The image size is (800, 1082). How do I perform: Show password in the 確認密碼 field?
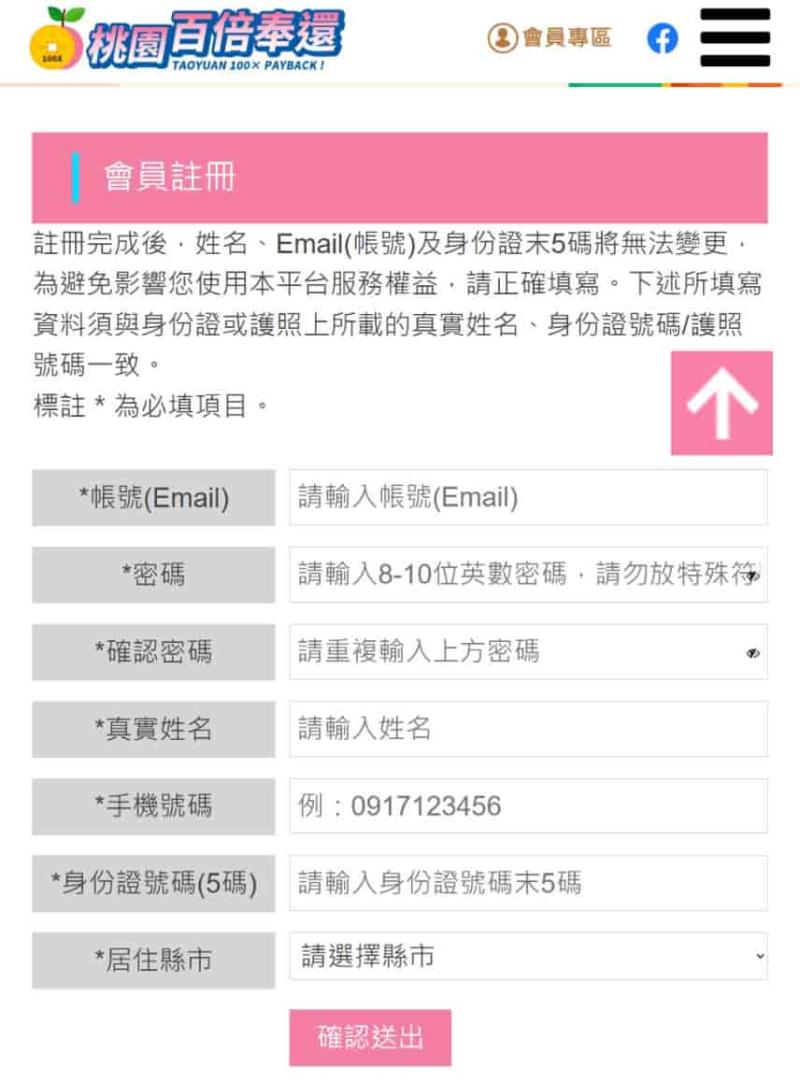752,653
